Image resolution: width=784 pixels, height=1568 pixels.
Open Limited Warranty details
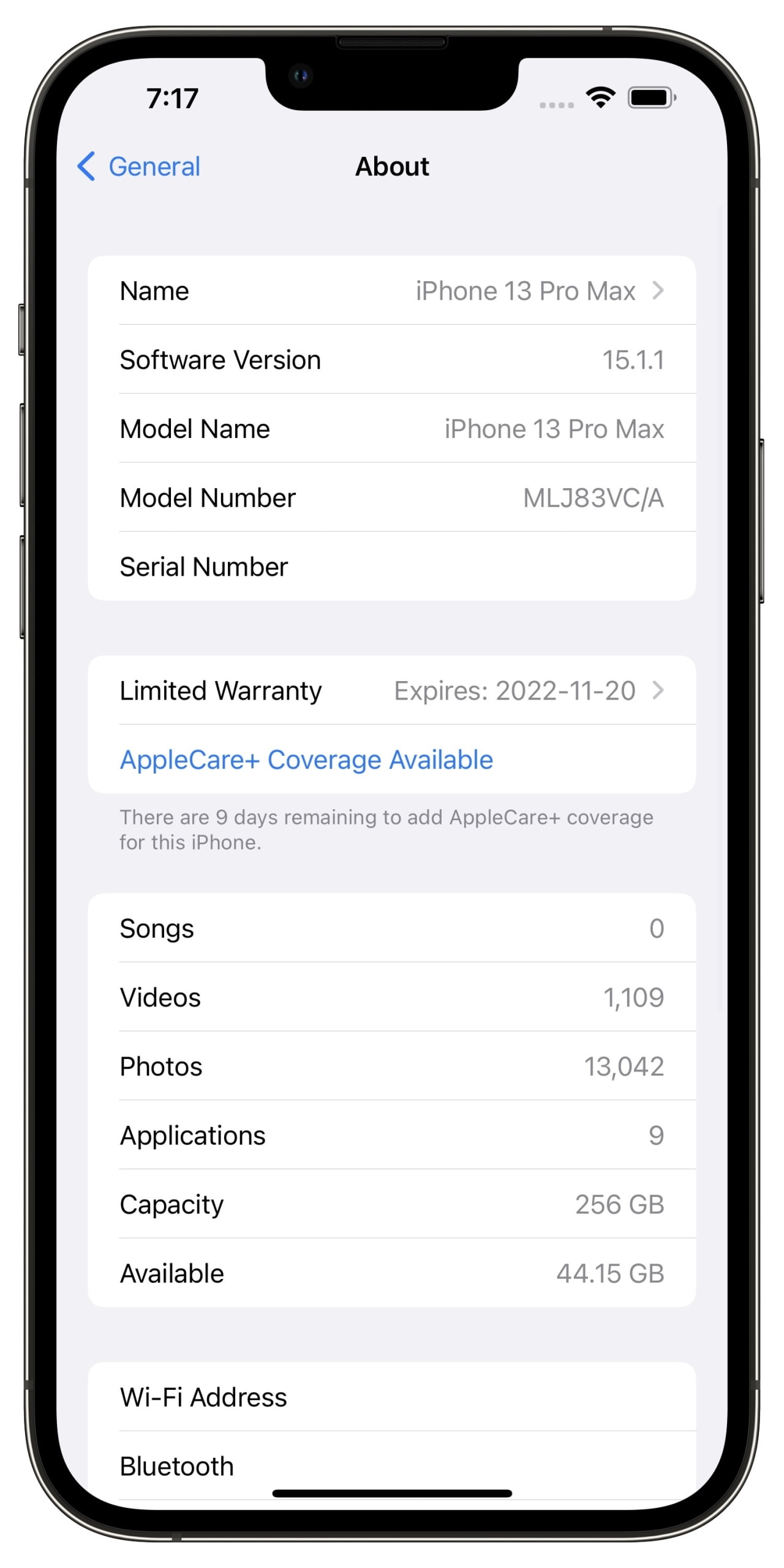pyautogui.click(x=392, y=691)
